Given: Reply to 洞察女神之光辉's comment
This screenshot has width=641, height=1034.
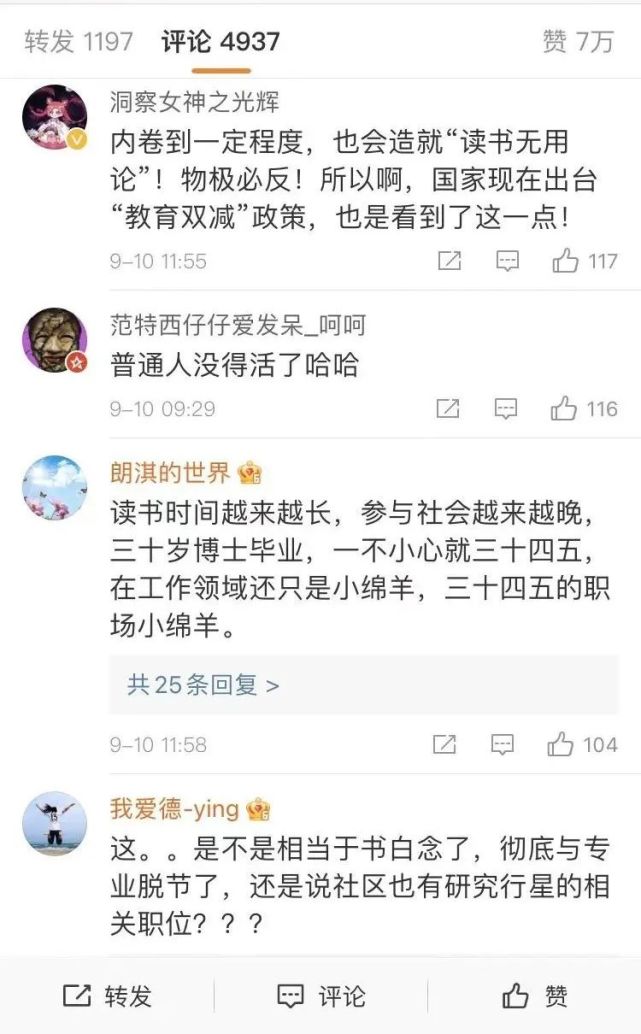Looking at the screenshot, I should pyautogui.click(x=507, y=261).
